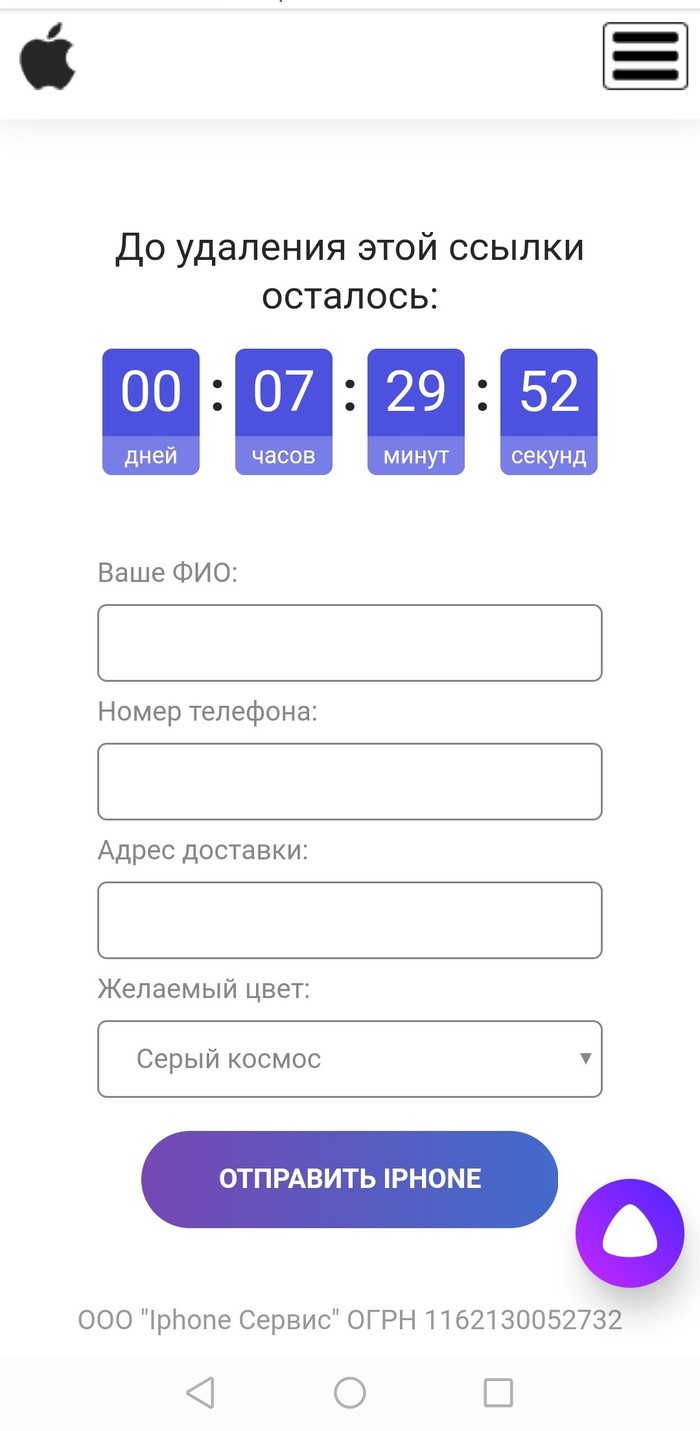The image size is (700, 1431).
Task: Select the Адрес доставки field
Action: click(x=349, y=920)
